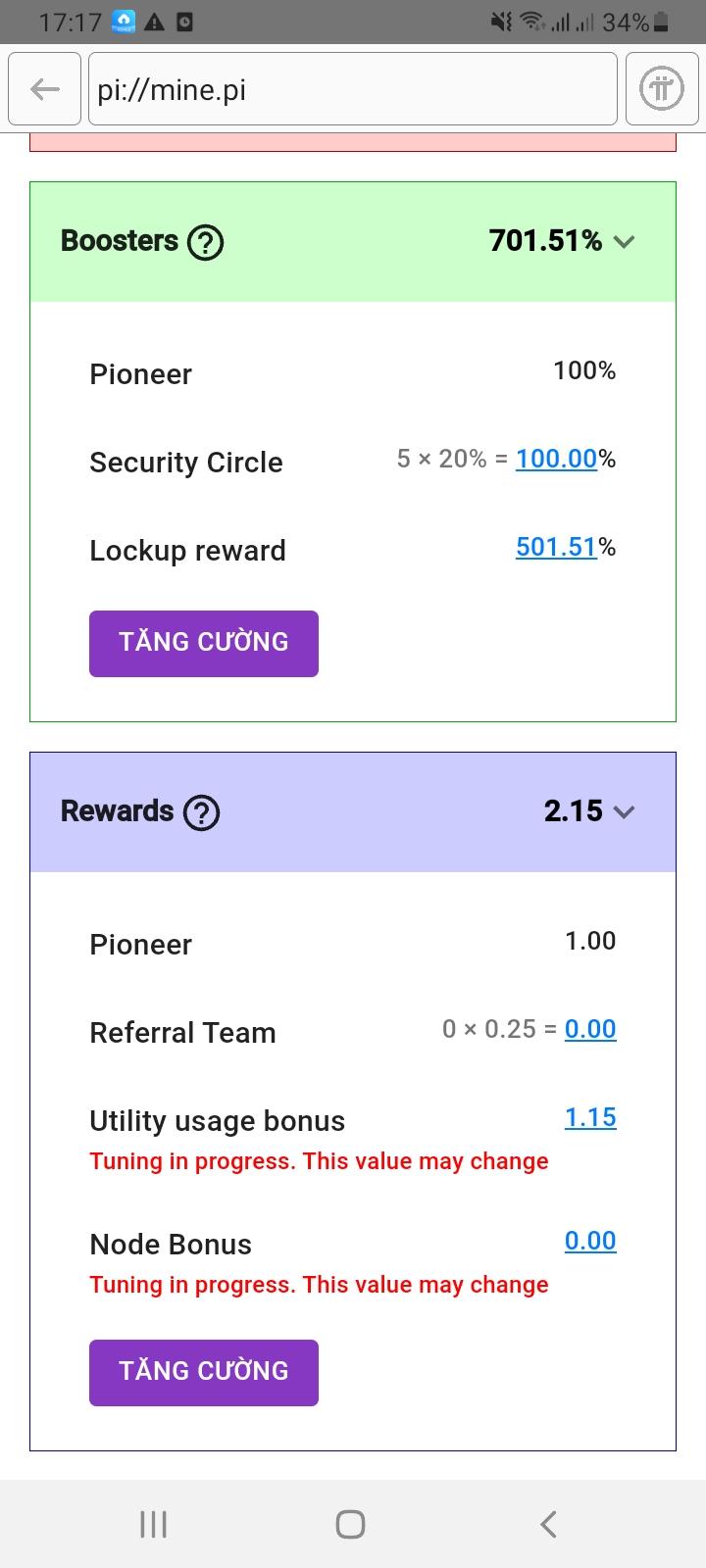
Task: Open the Security Circle 100.00 link
Action: point(556,459)
